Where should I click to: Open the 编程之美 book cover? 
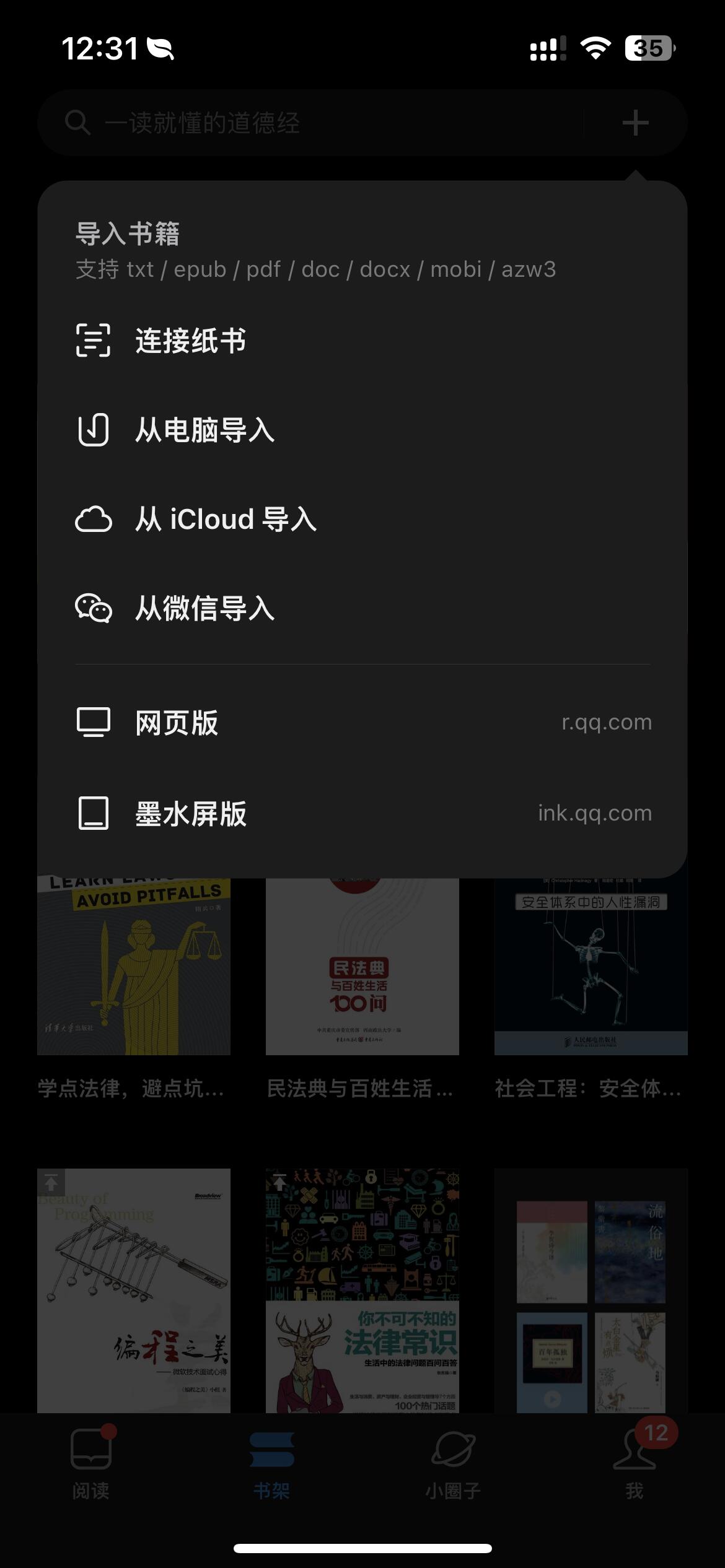click(133, 1291)
